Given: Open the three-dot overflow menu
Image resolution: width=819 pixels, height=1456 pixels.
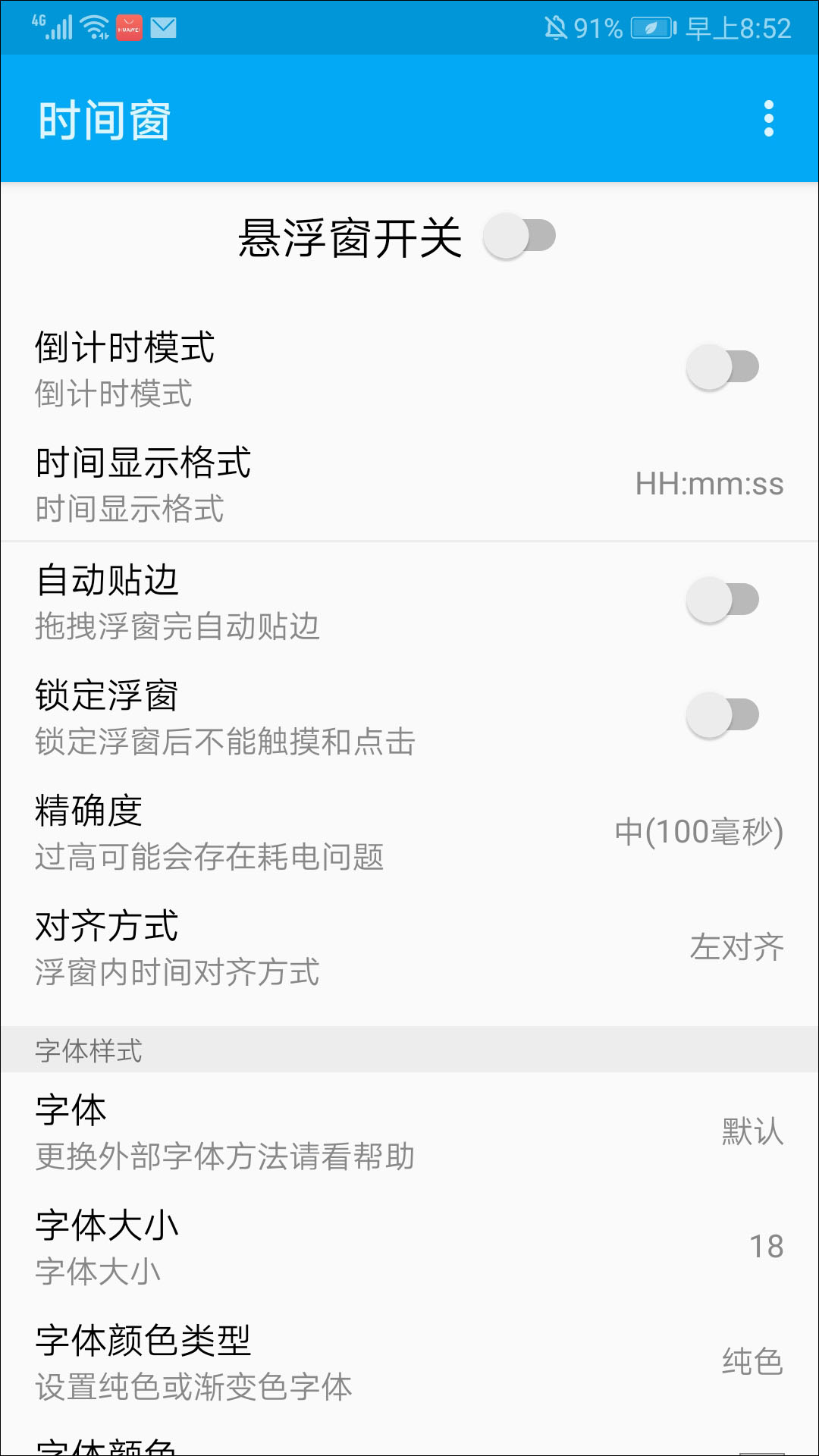Looking at the screenshot, I should click(x=768, y=119).
